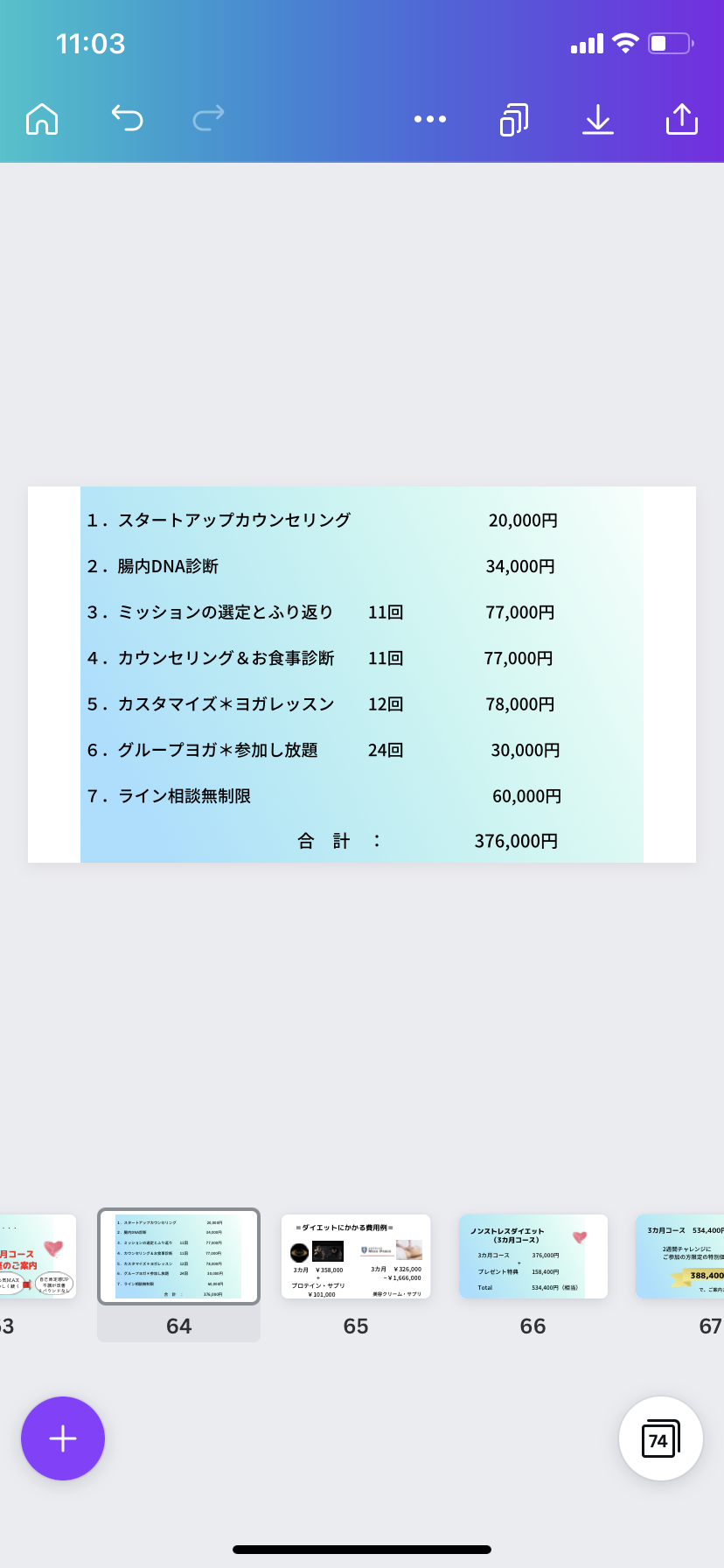
Task: Open page 63 thumbnail
Action: click(x=38, y=1256)
